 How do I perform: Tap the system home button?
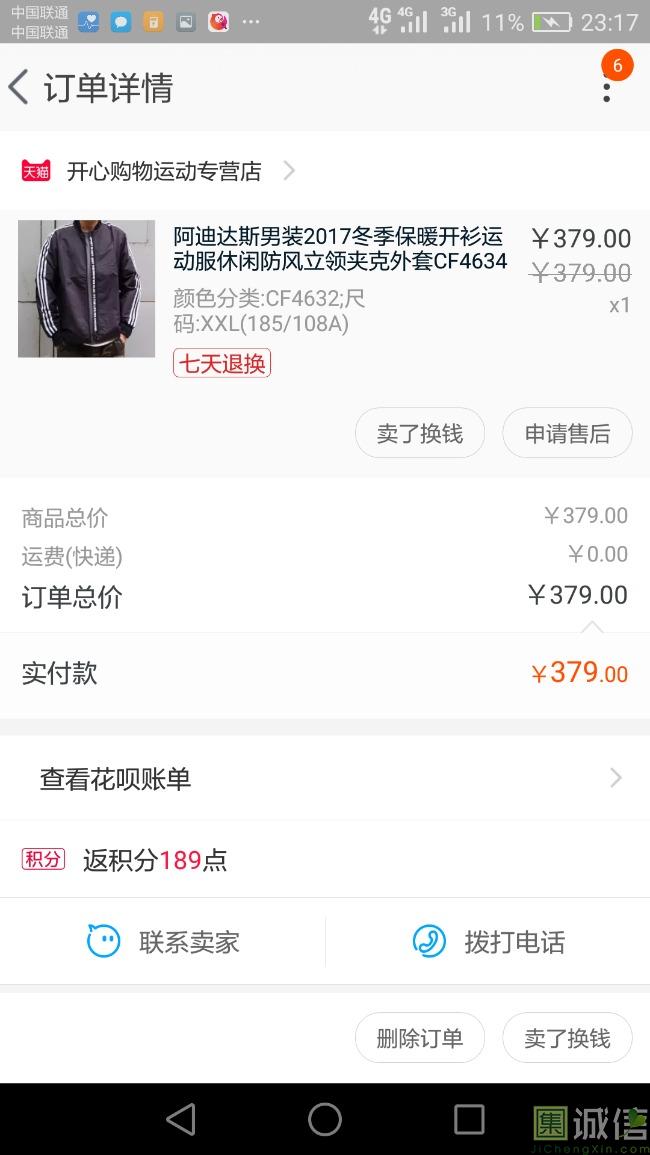pos(325,1119)
